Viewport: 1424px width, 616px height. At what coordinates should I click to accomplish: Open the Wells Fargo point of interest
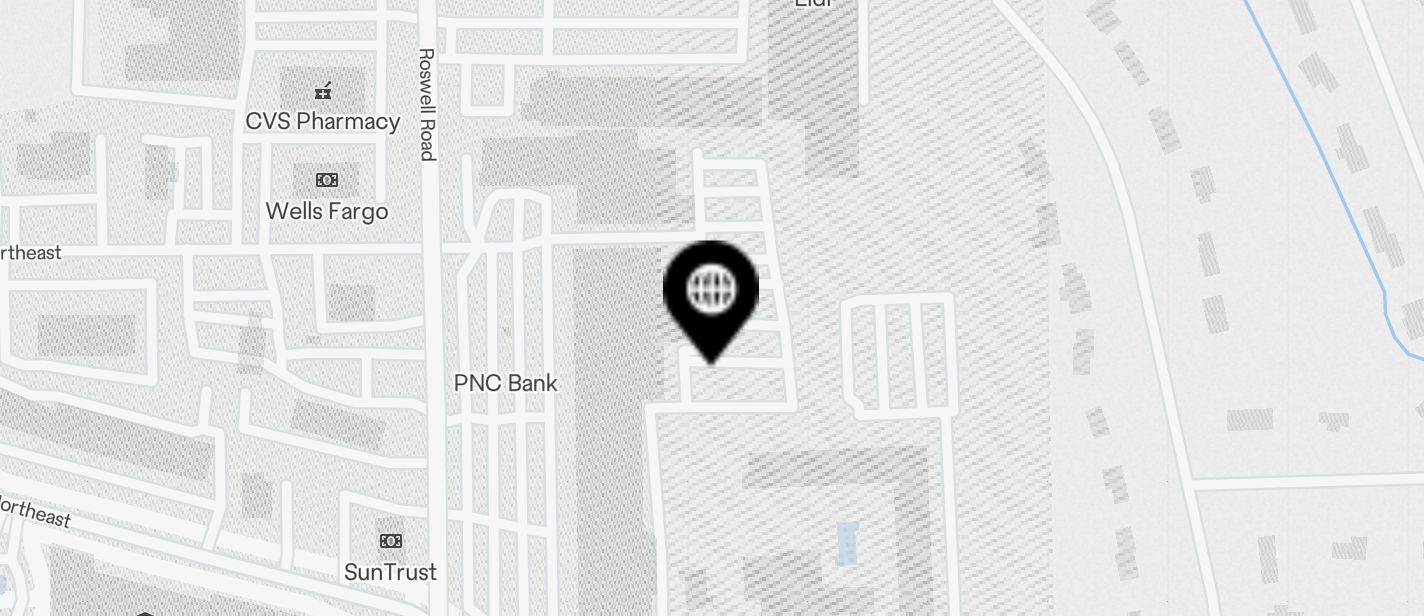pos(327,181)
